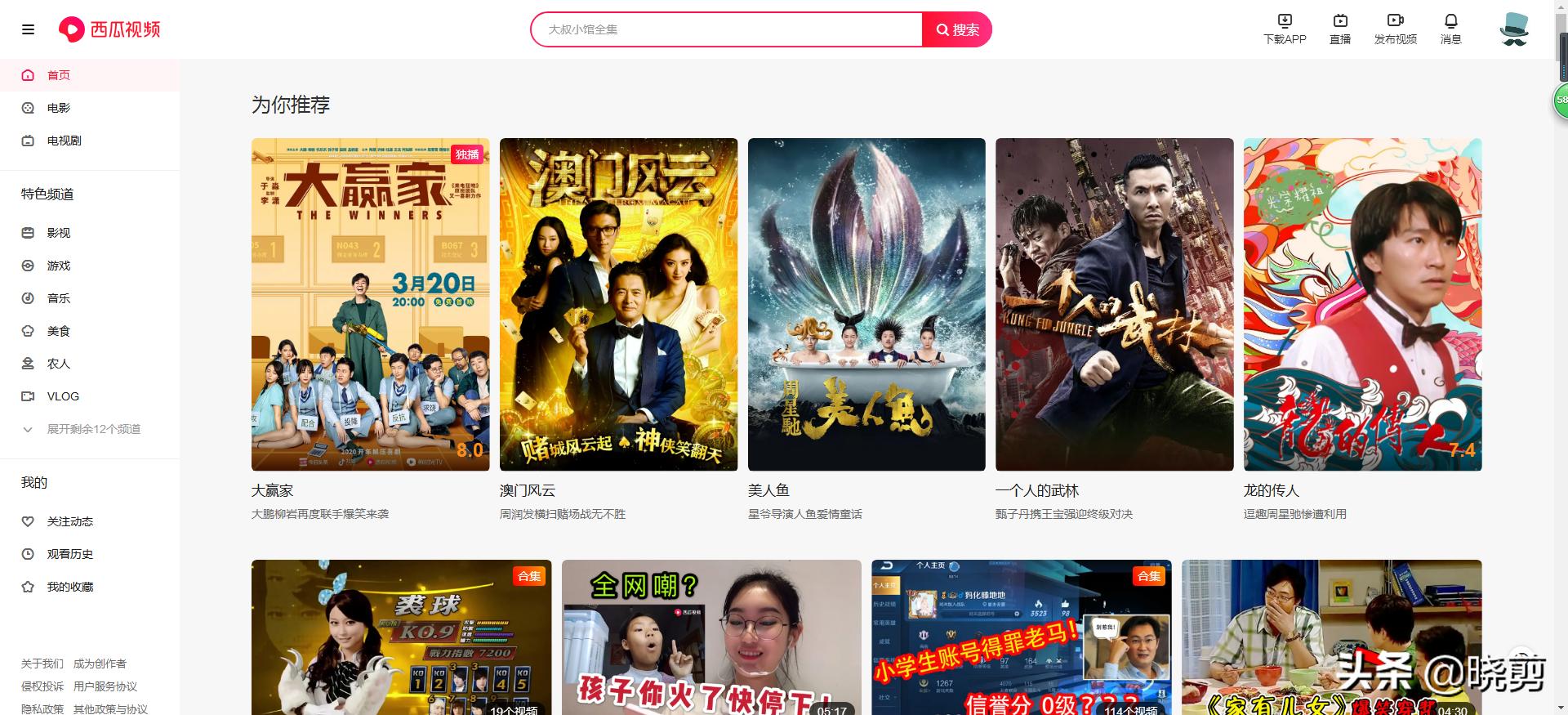
Task: Open the 一个人的武林 movie card
Action: click(x=1114, y=304)
